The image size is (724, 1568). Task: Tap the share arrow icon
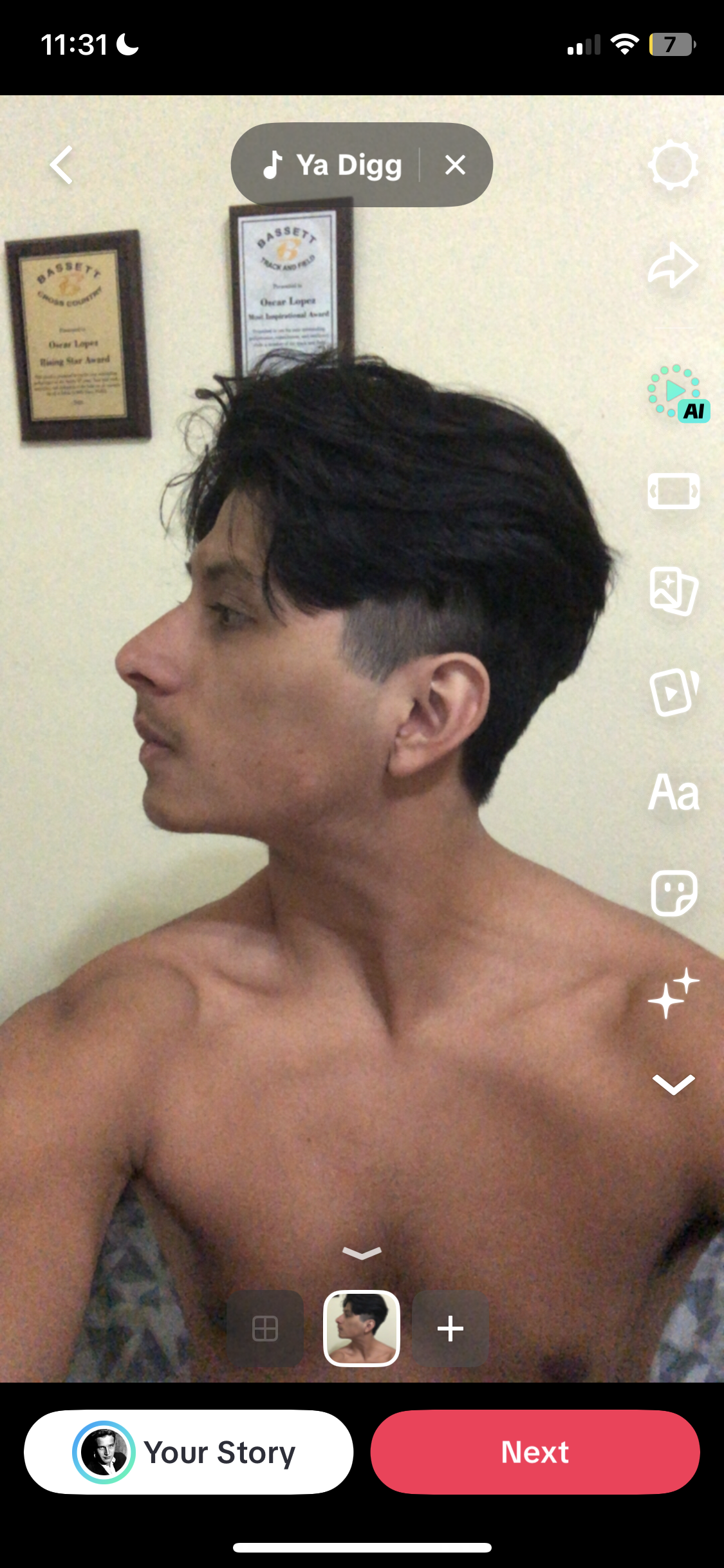pos(673,265)
